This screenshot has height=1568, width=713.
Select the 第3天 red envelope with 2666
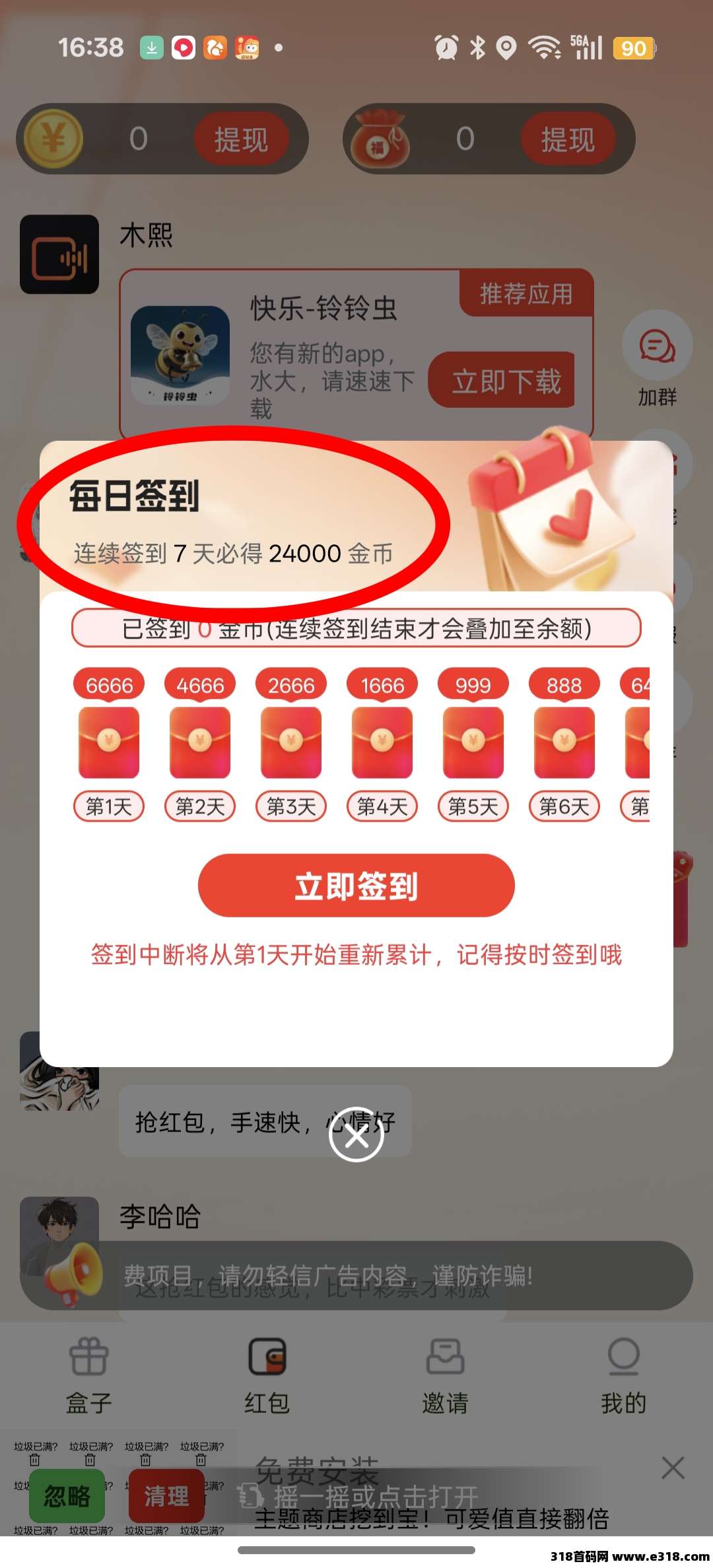291,743
